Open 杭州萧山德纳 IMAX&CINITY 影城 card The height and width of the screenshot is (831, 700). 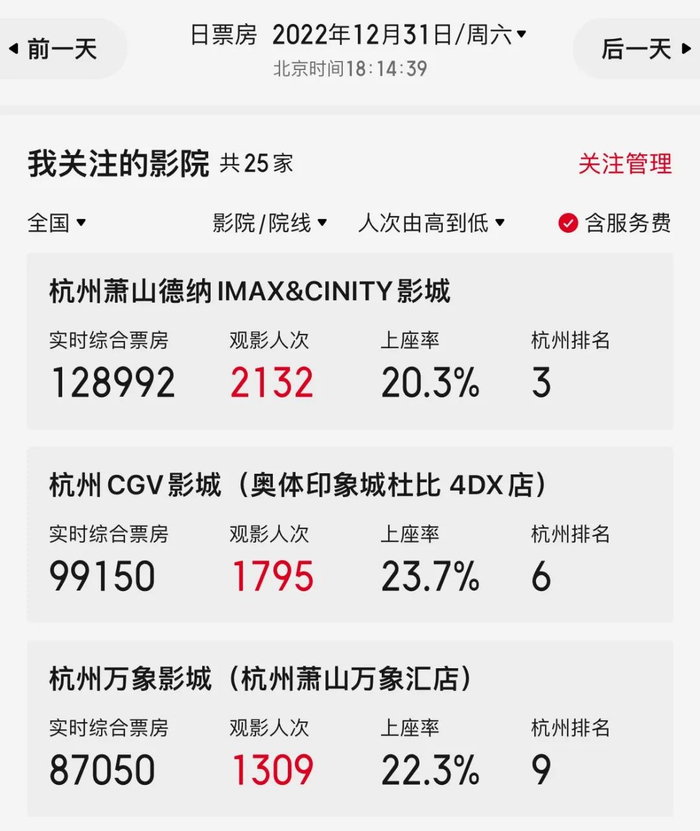pos(349,341)
